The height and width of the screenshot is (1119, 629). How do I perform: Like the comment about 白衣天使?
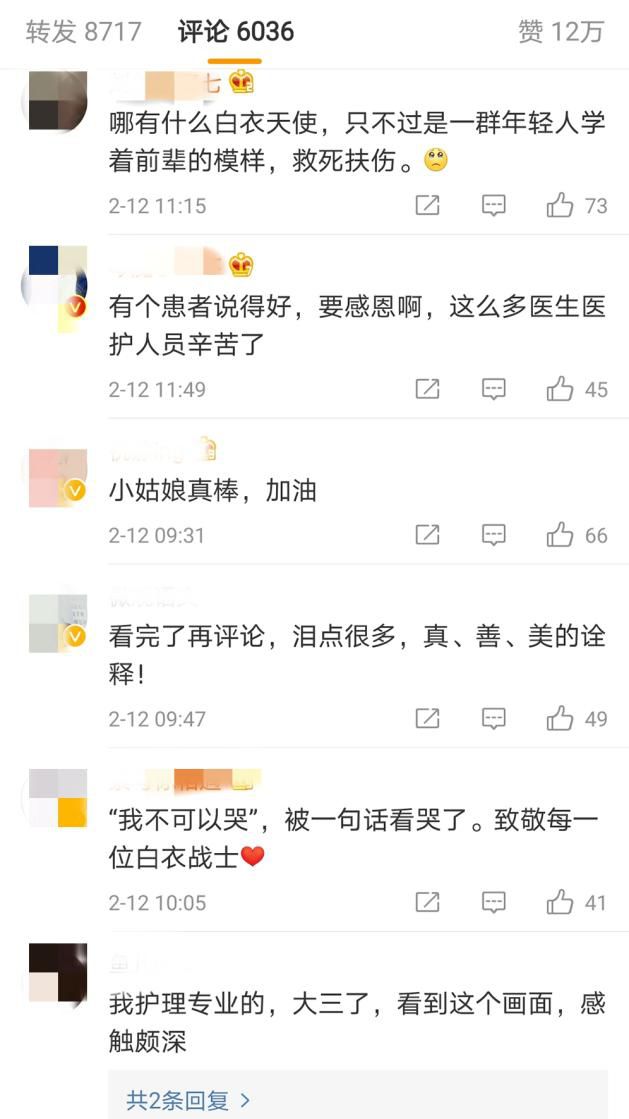pos(560,206)
